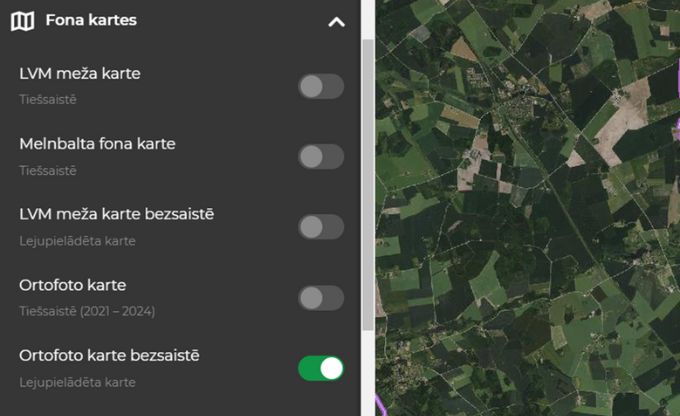Switch on online Ortofoto karte

click(x=320, y=297)
